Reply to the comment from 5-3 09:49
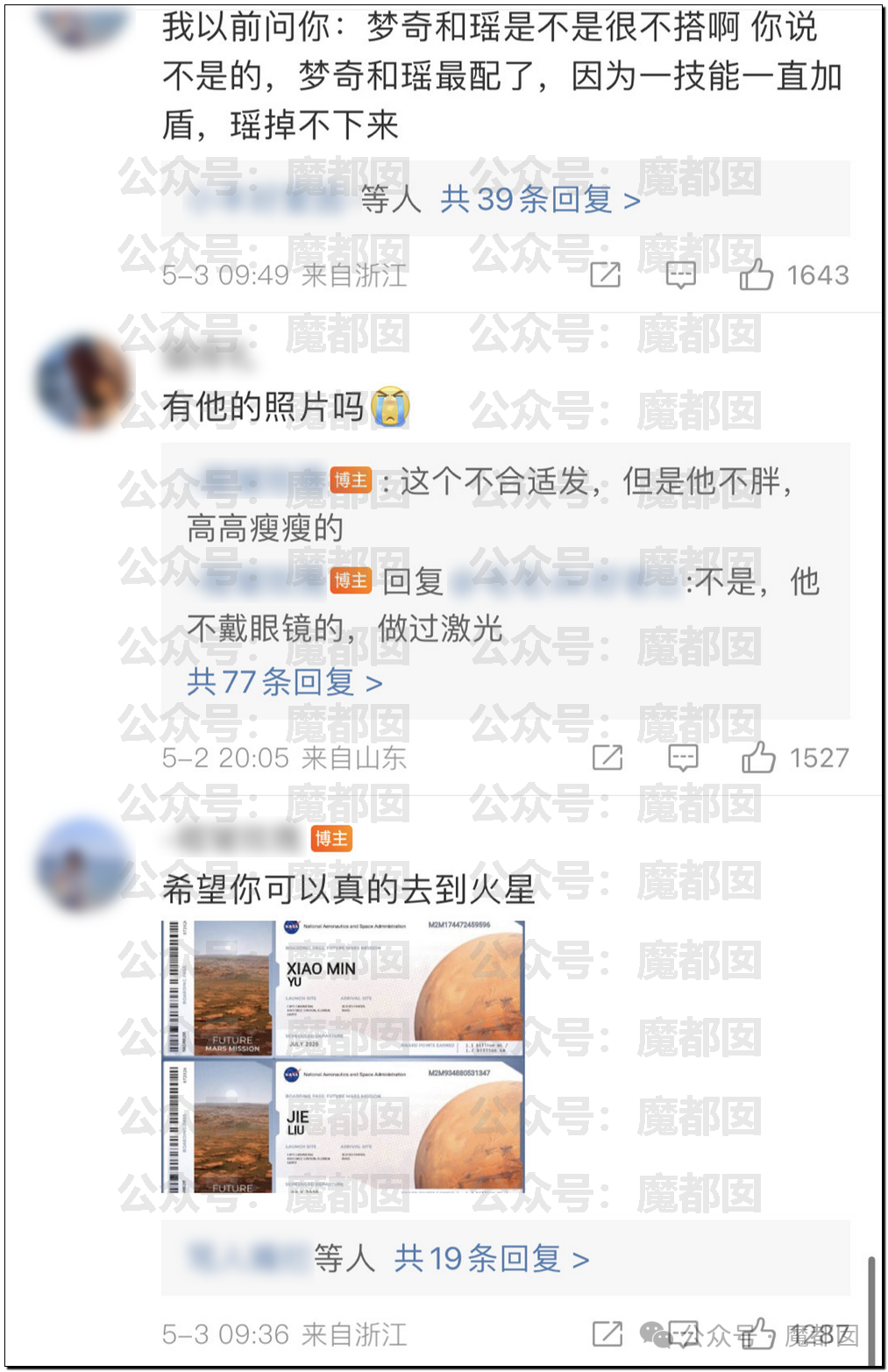Screen dimensions: 888x1372 680,275
